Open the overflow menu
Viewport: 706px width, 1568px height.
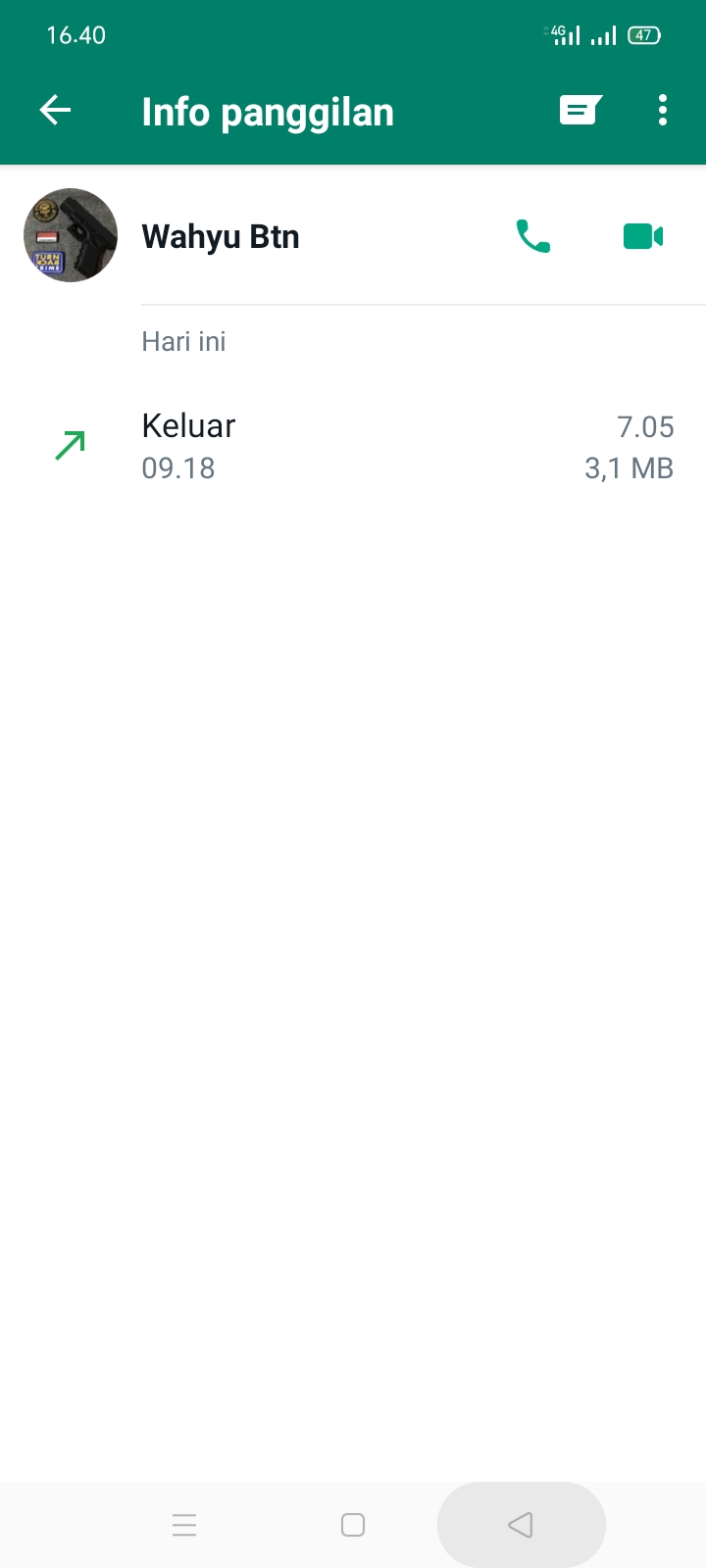[663, 111]
